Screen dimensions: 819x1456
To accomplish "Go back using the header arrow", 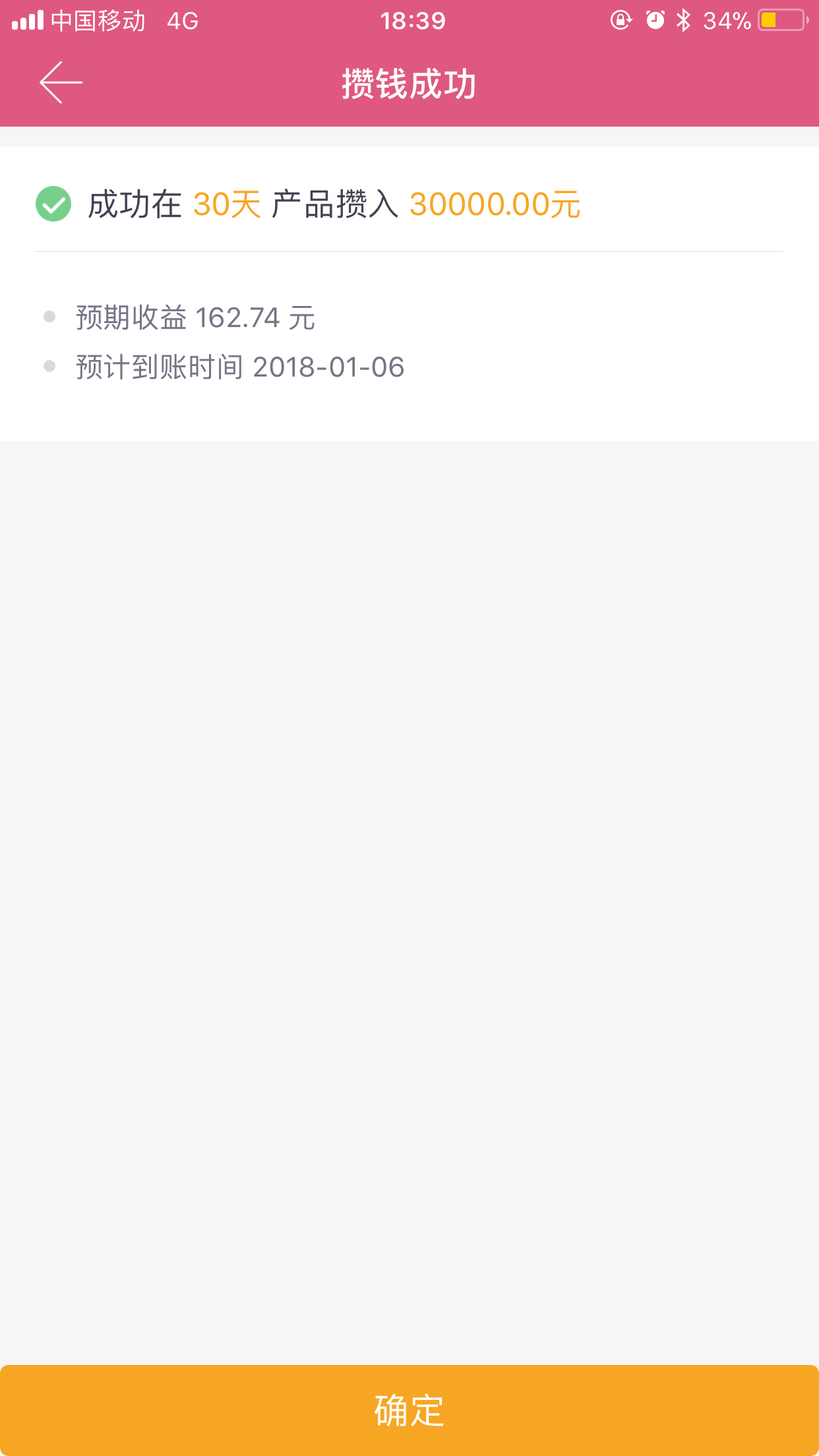I will pos(61,82).
